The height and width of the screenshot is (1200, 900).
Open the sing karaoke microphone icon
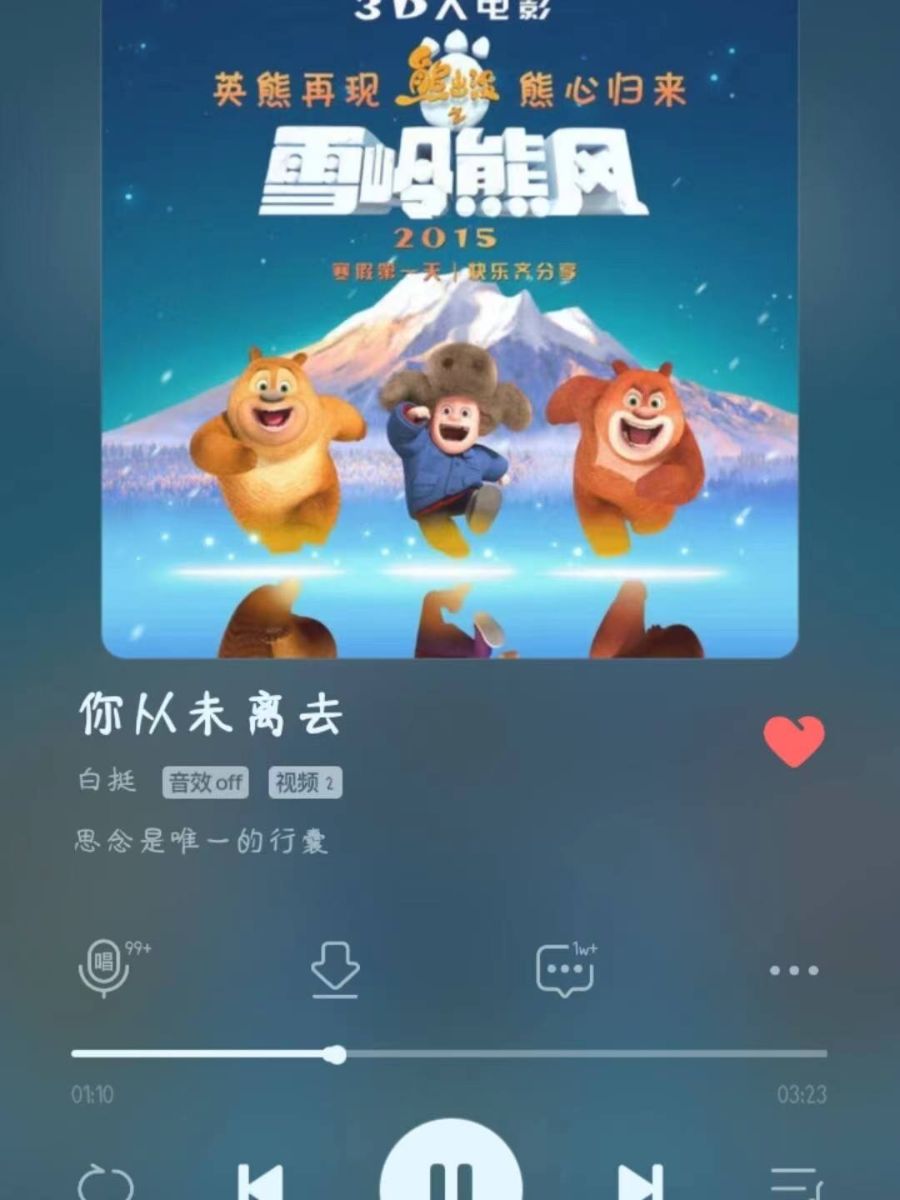104,968
